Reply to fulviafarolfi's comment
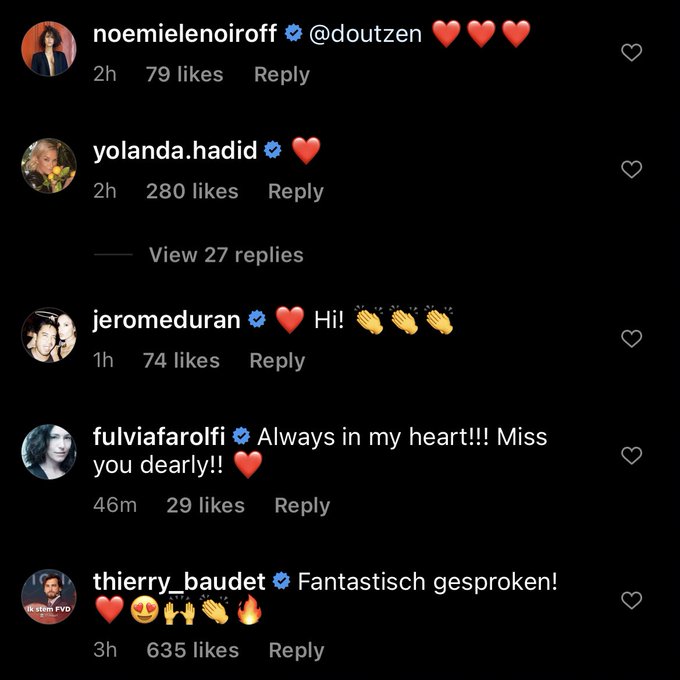 301,505
